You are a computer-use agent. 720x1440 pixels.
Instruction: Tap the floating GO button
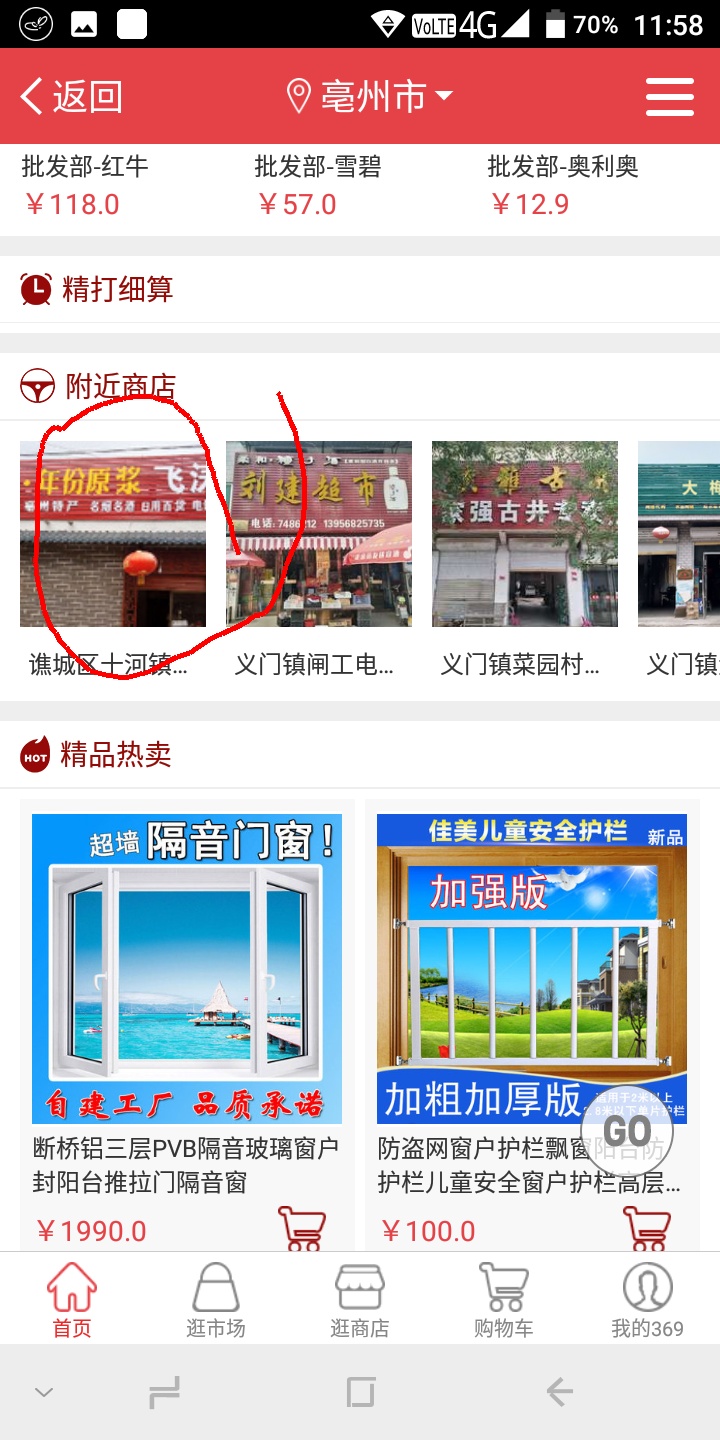pyautogui.click(x=628, y=1131)
